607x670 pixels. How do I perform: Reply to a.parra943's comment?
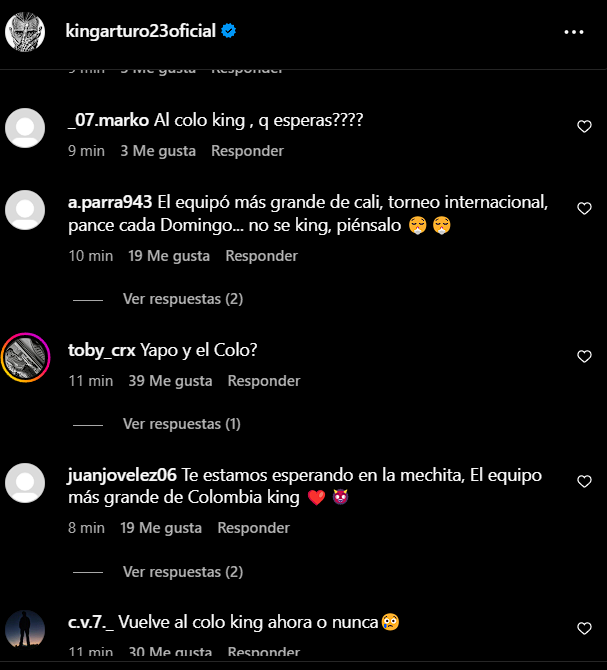pyautogui.click(x=262, y=256)
